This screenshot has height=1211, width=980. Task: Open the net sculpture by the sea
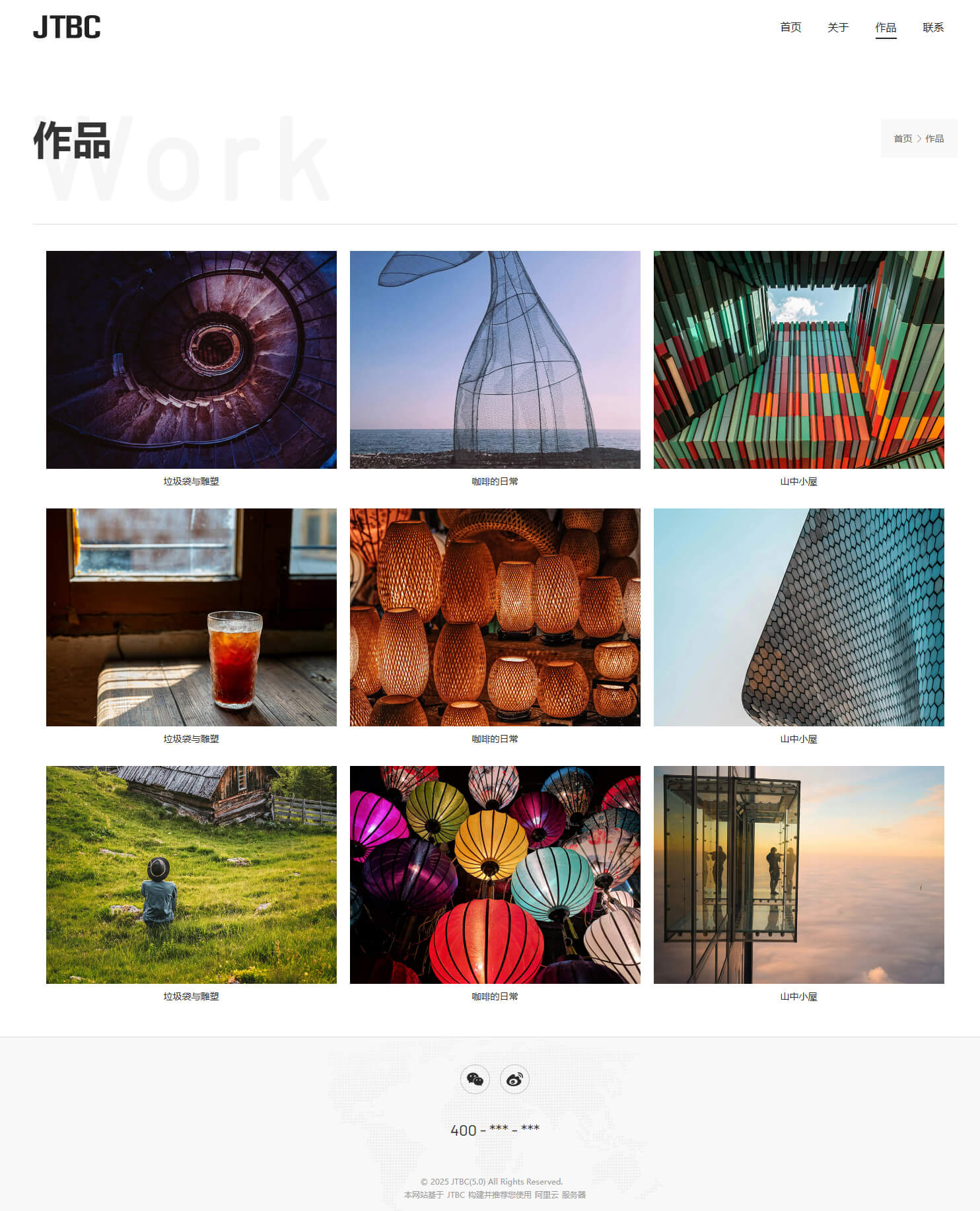495,359
